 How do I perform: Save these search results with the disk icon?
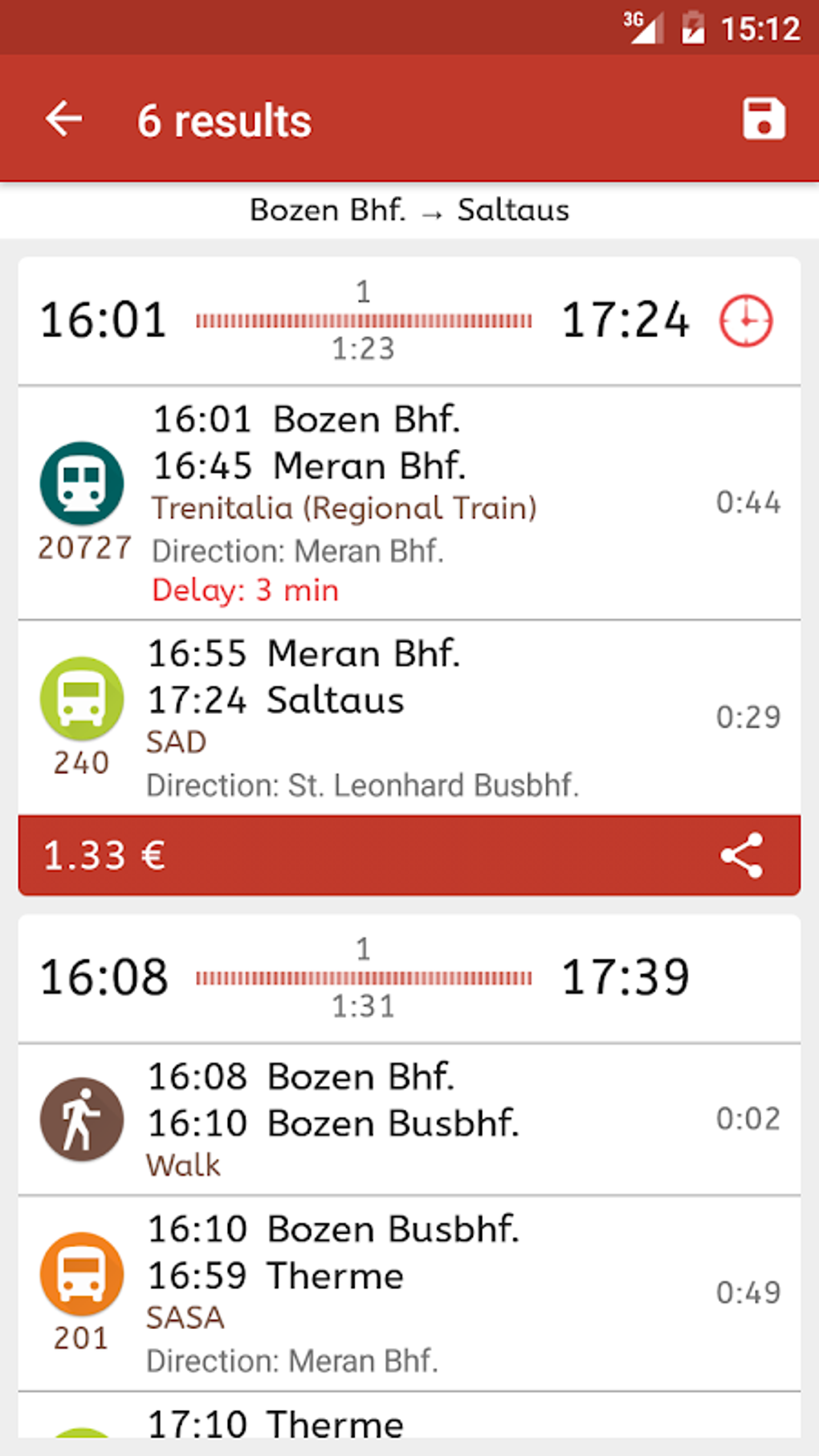click(x=763, y=120)
